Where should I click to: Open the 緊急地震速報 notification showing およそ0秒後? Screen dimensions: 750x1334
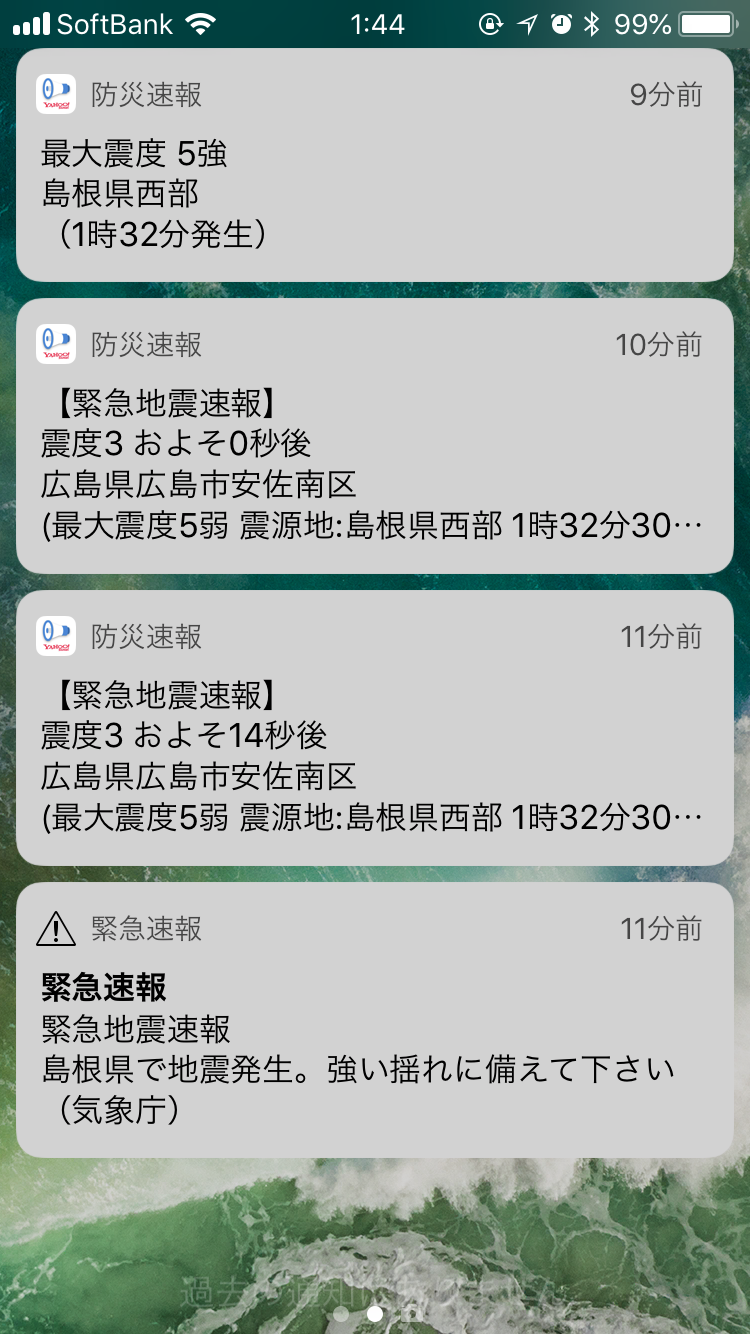375,436
